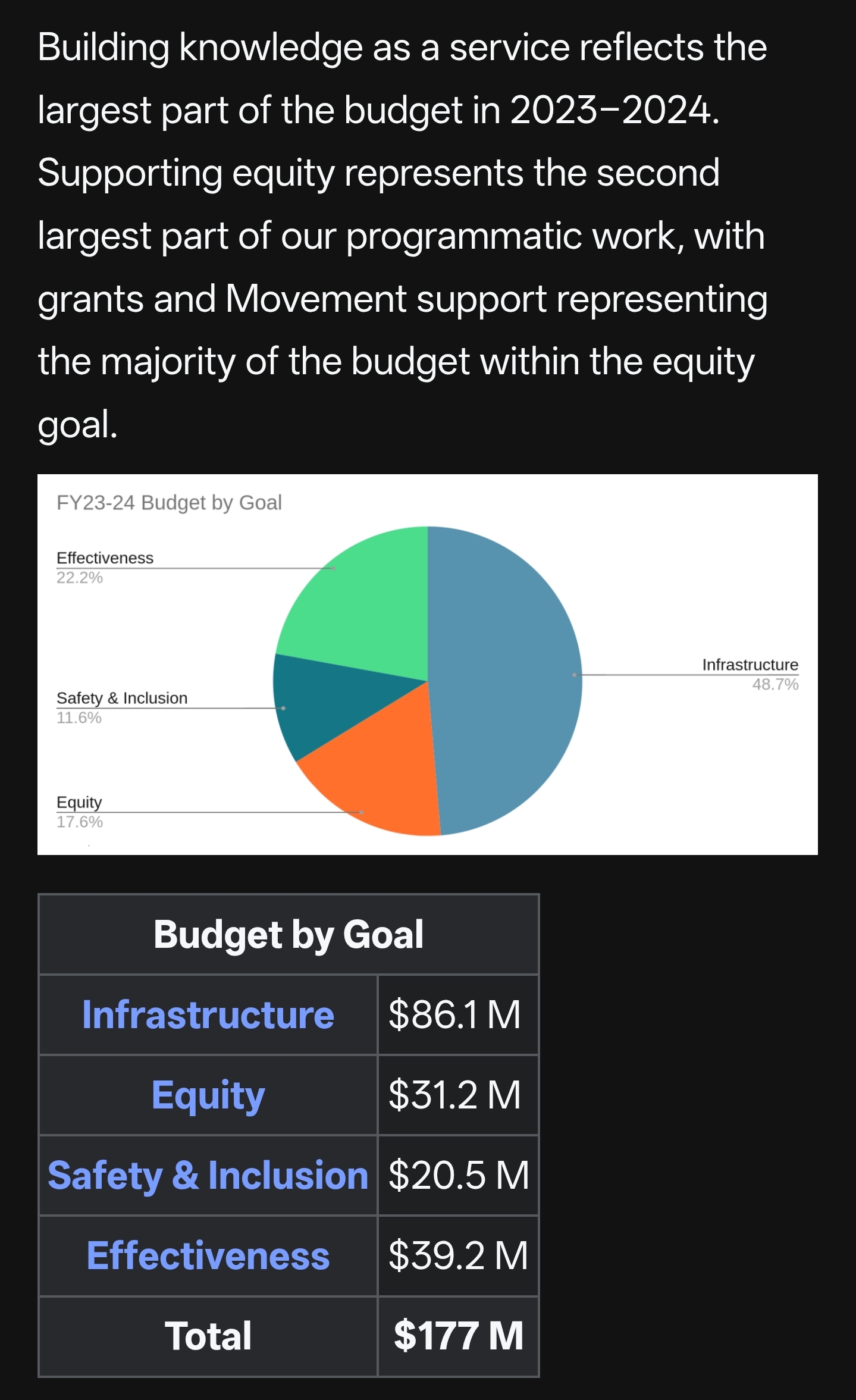Viewport: 856px width, 1400px height.
Task: Go to the Effectiveness goal page
Action: [208, 1255]
